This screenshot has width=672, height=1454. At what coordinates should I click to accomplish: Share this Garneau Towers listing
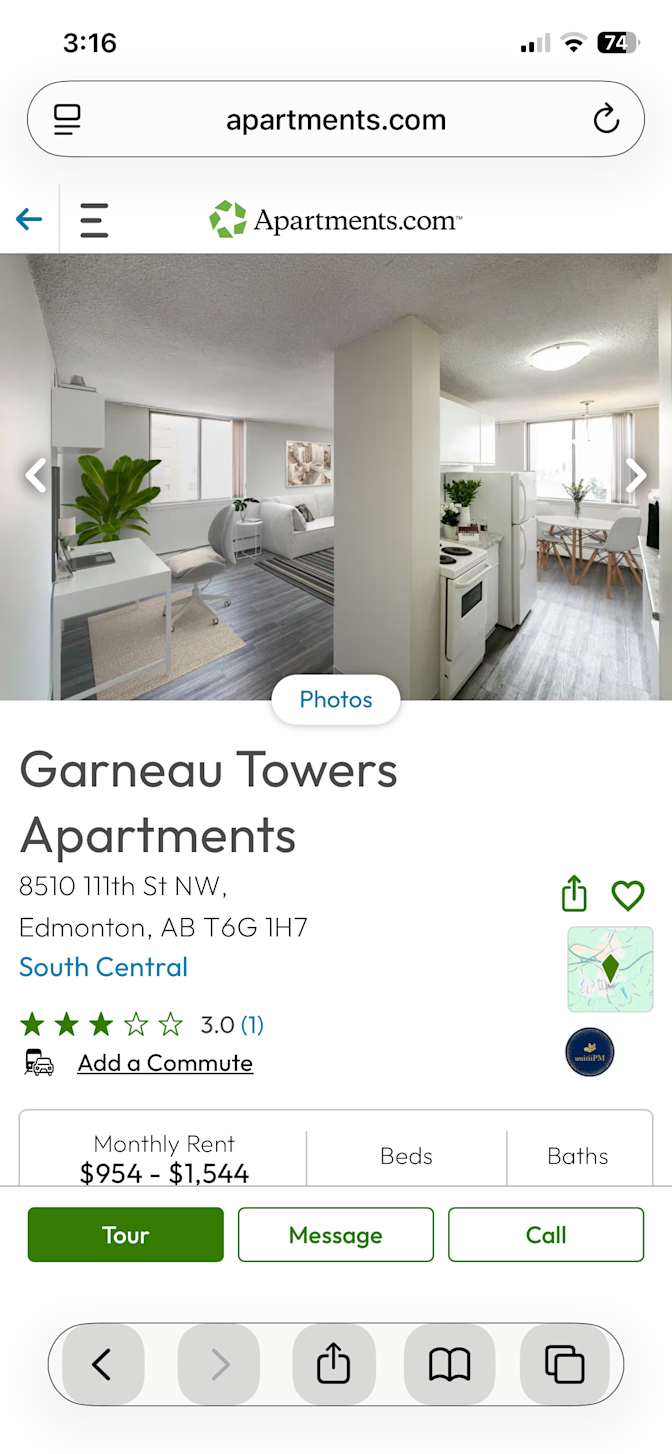pos(574,894)
